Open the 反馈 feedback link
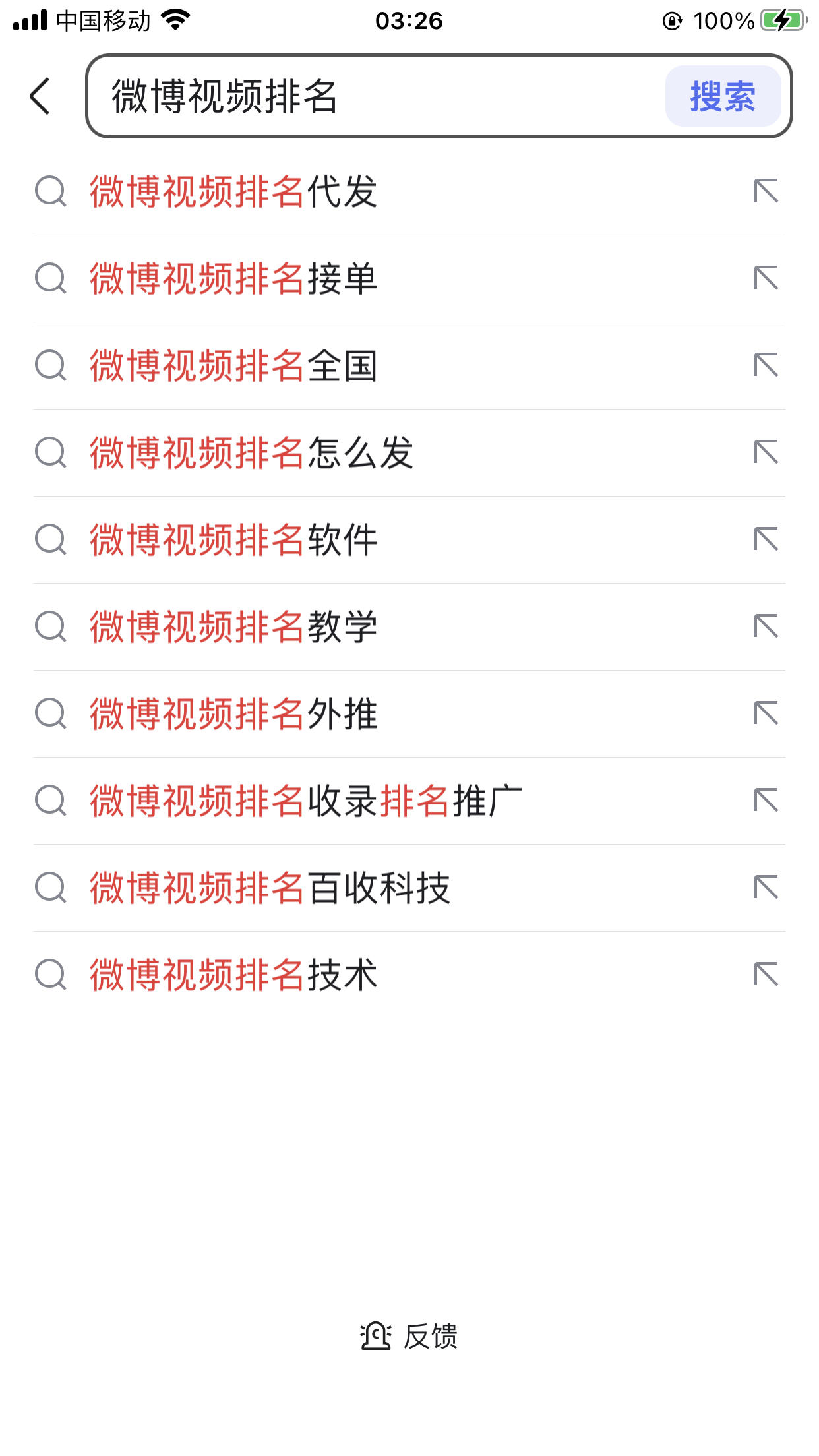Viewport: 819px width, 1456px height. coord(409,1337)
